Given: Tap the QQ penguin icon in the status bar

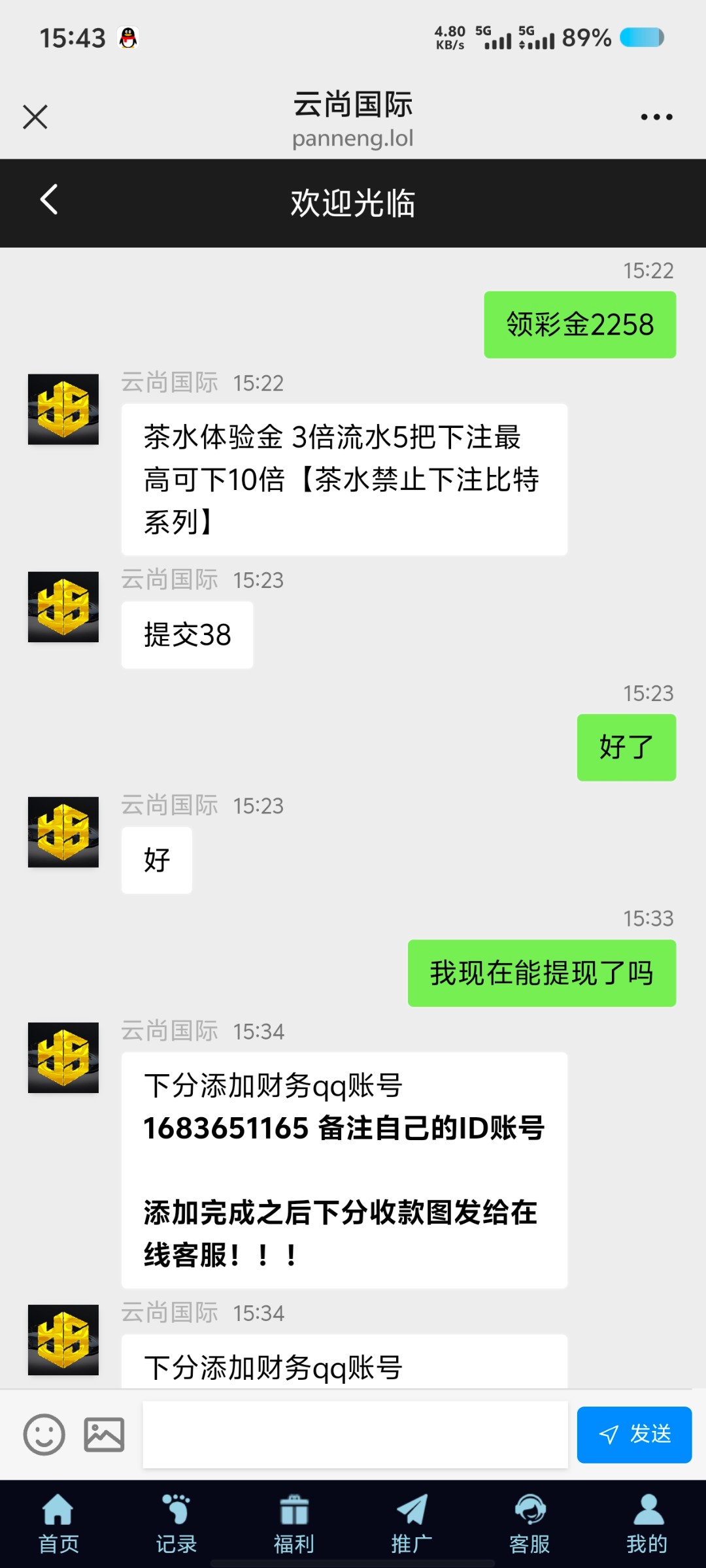Looking at the screenshot, I should click(x=127, y=37).
